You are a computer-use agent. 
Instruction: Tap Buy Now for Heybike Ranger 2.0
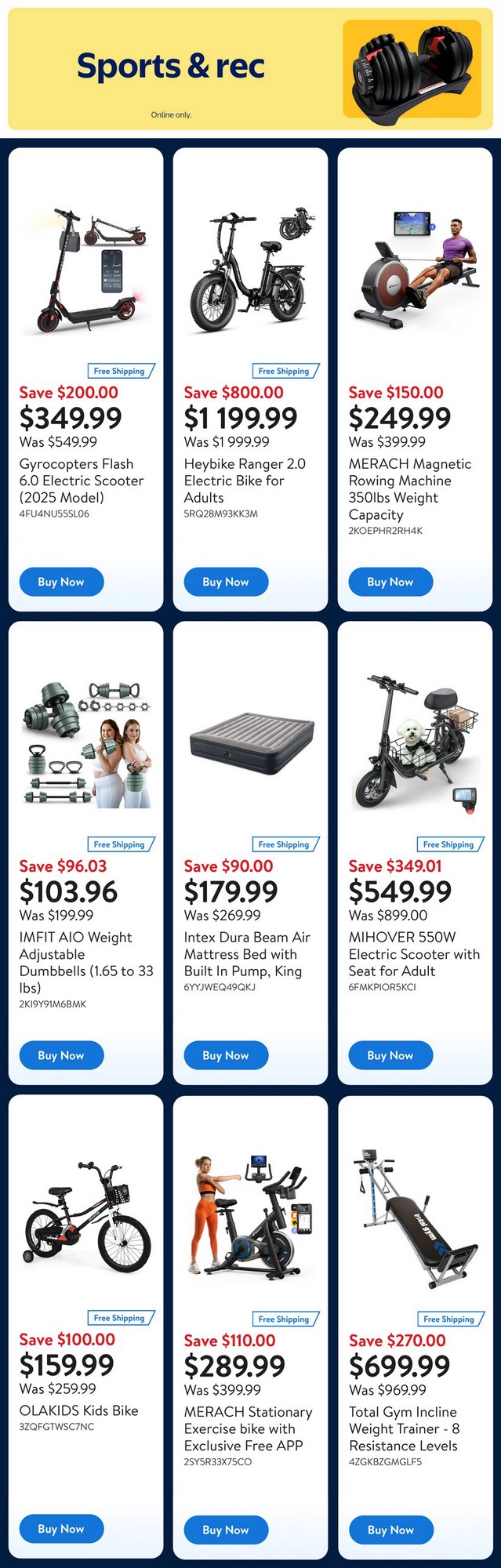pos(226,582)
